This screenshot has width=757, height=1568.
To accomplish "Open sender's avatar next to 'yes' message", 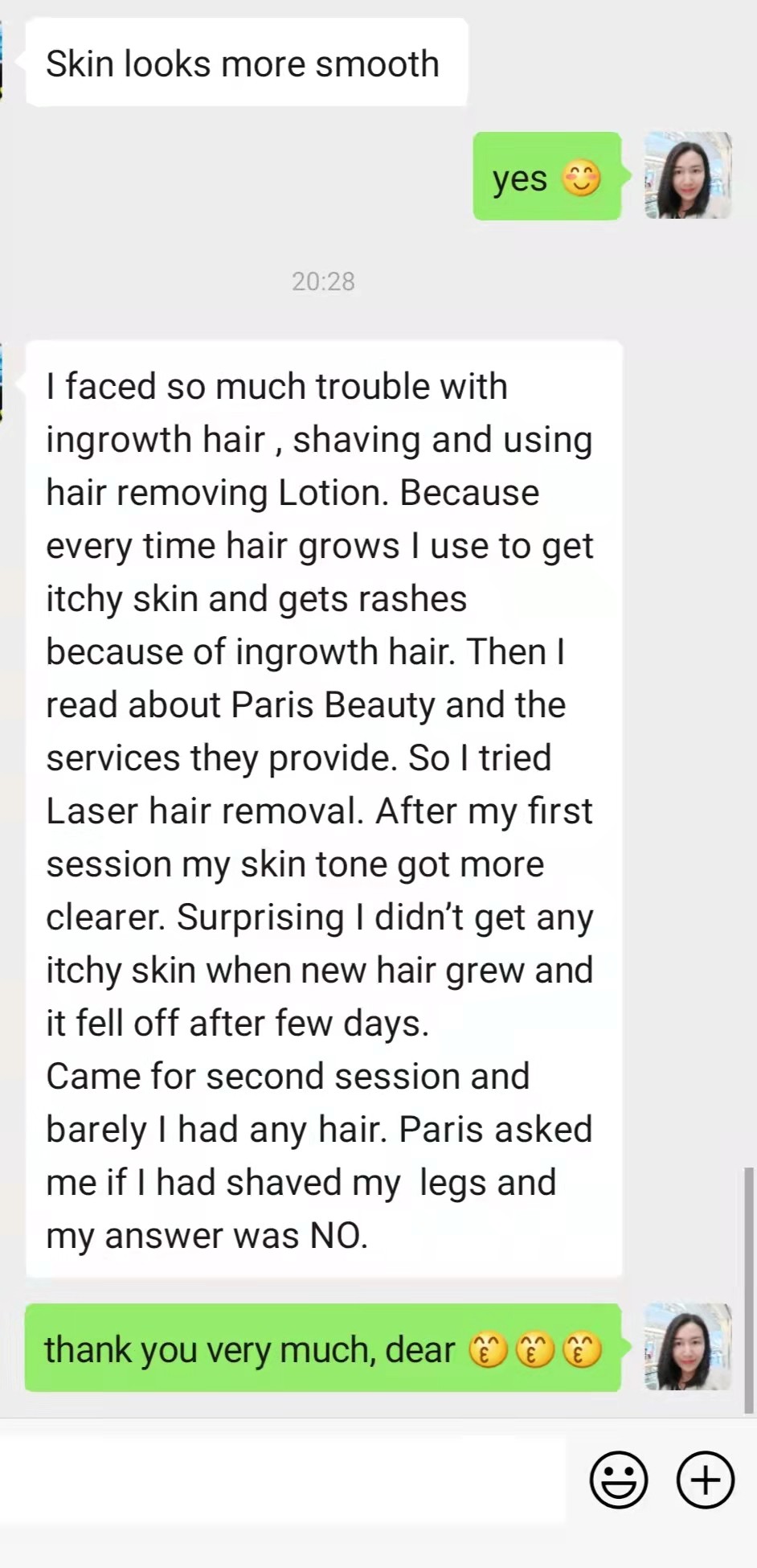I will [x=688, y=176].
